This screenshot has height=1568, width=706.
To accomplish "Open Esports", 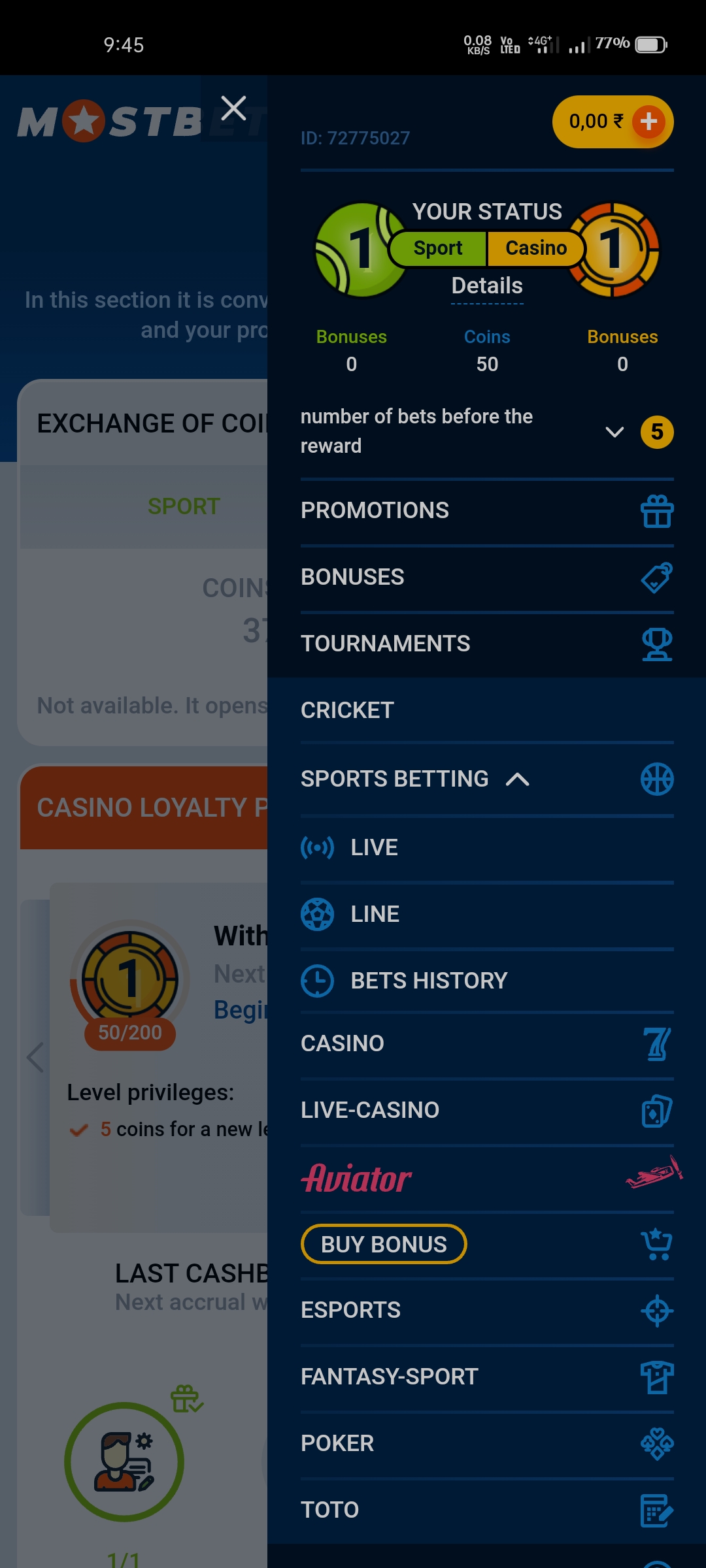I will pos(350,1310).
